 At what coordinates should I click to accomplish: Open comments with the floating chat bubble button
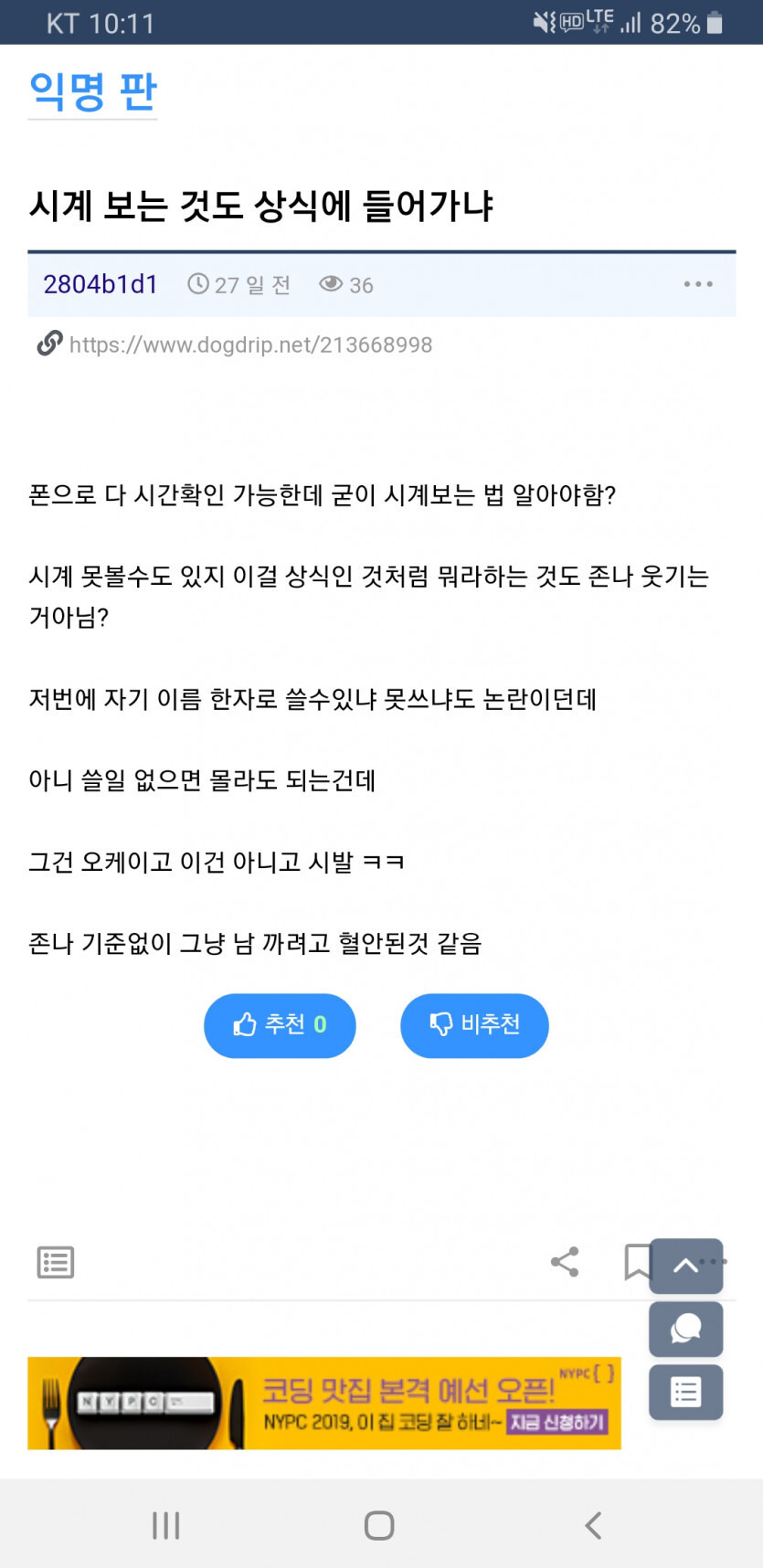[x=685, y=1329]
